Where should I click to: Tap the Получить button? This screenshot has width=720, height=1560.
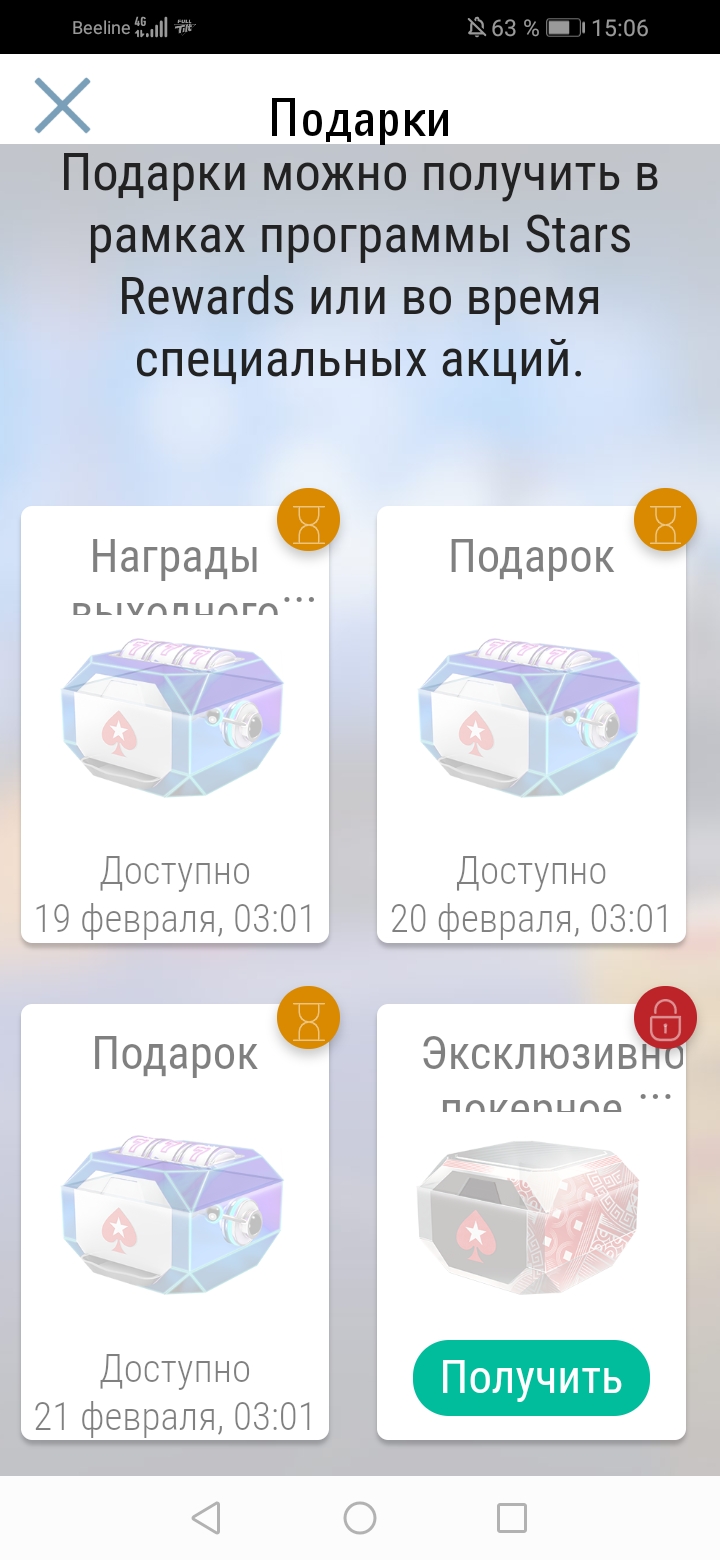tap(531, 1378)
